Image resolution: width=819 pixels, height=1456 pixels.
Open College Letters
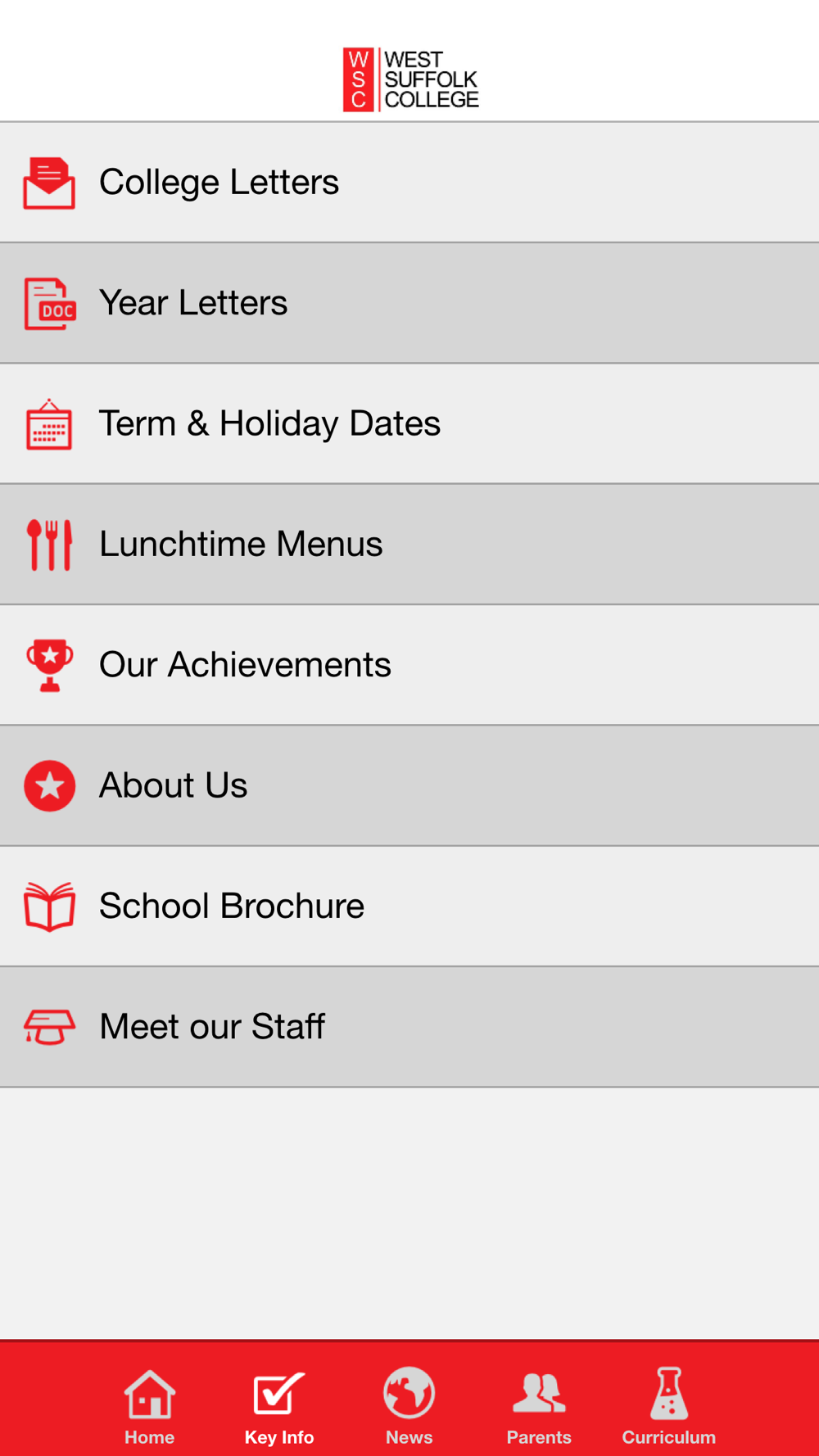click(409, 182)
